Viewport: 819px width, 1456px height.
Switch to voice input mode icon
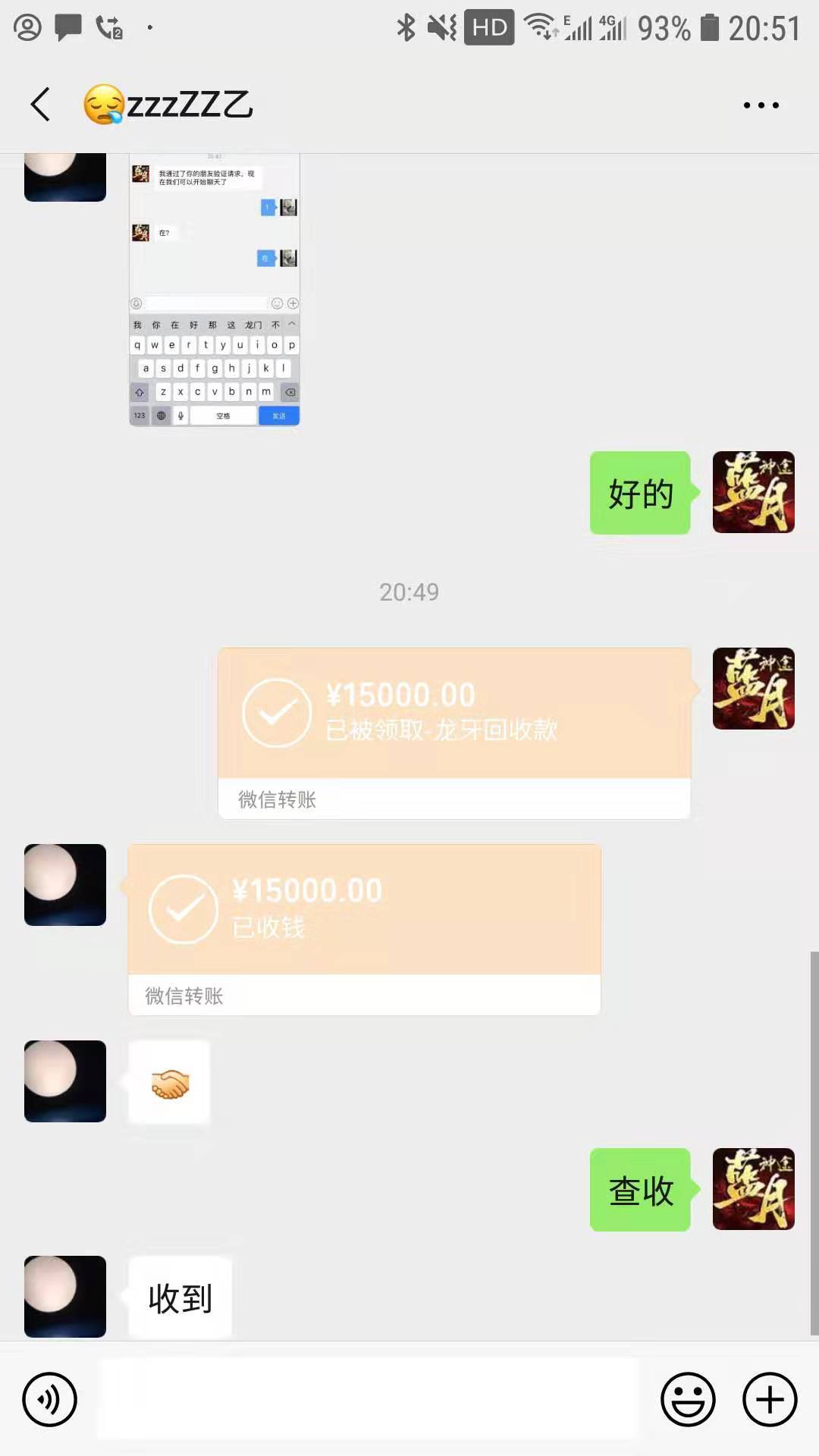pos(49,1399)
